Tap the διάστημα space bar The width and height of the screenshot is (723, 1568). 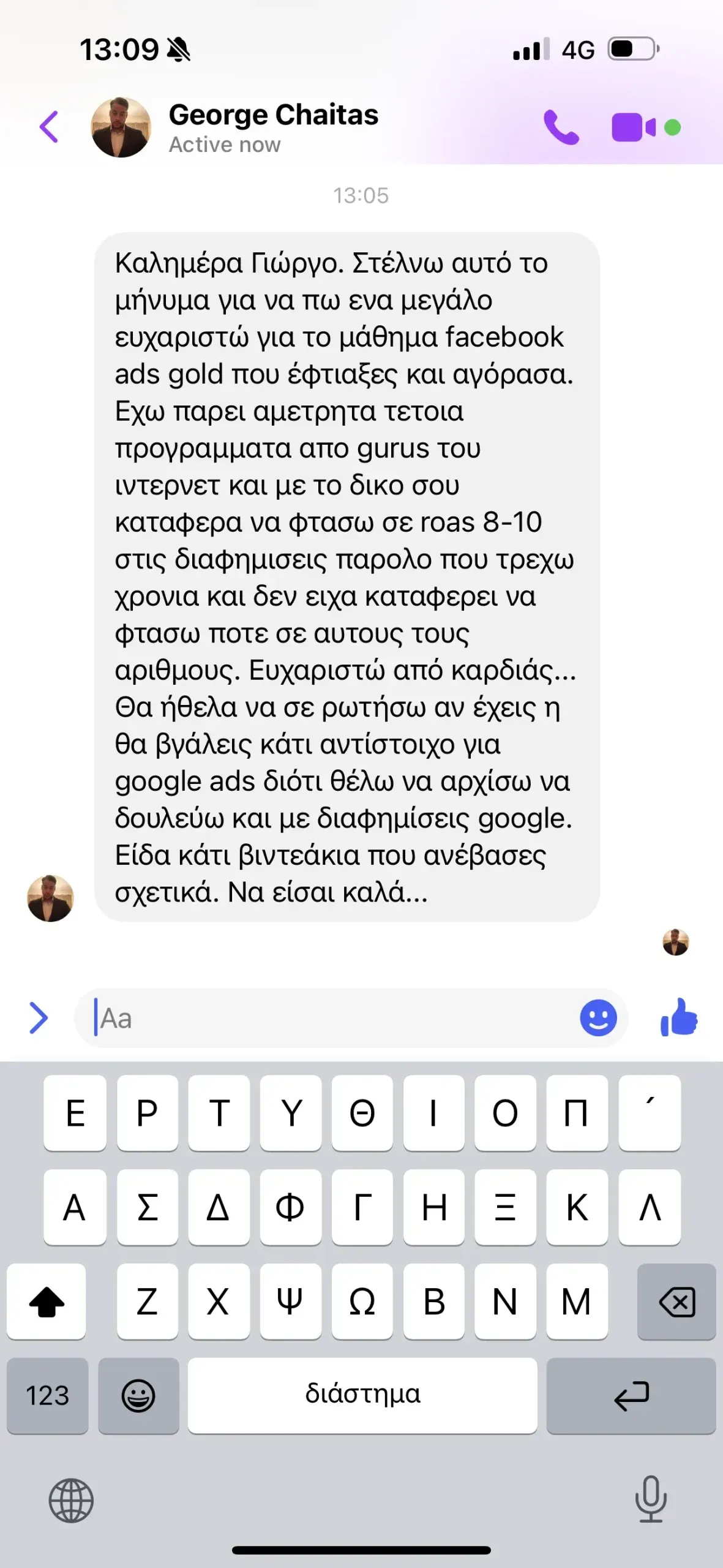click(x=362, y=1396)
